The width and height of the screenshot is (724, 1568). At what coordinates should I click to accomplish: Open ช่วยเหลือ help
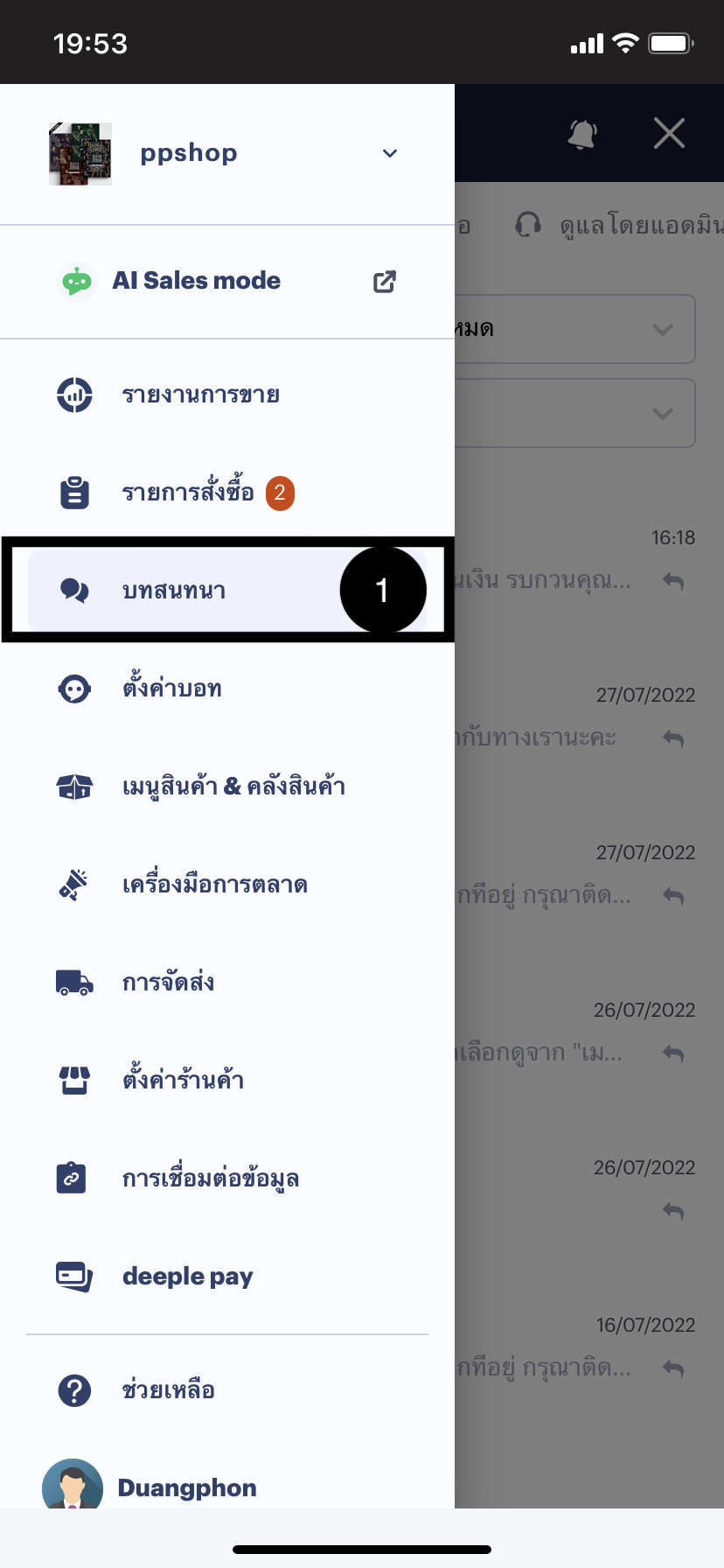coord(168,1390)
